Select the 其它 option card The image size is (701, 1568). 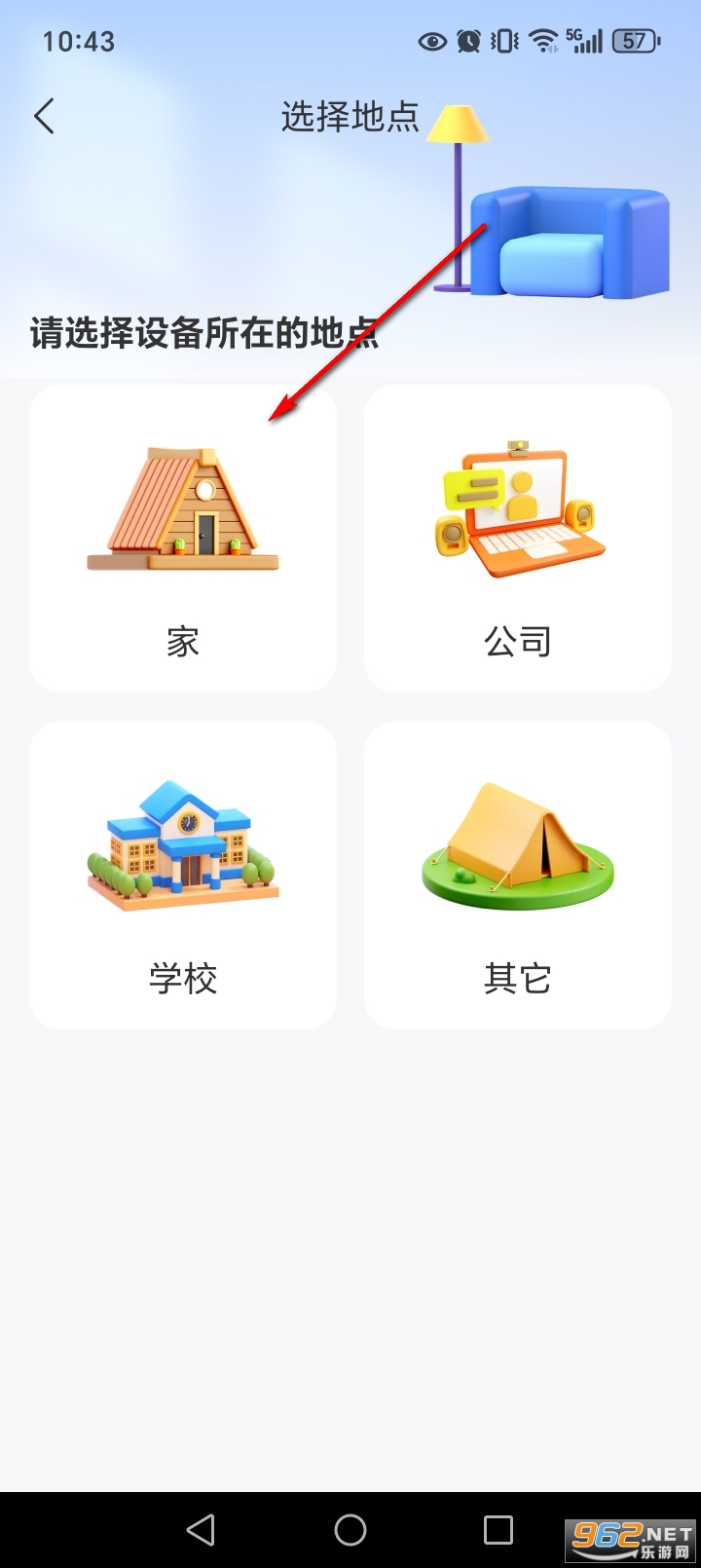click(x=517, y=875)
